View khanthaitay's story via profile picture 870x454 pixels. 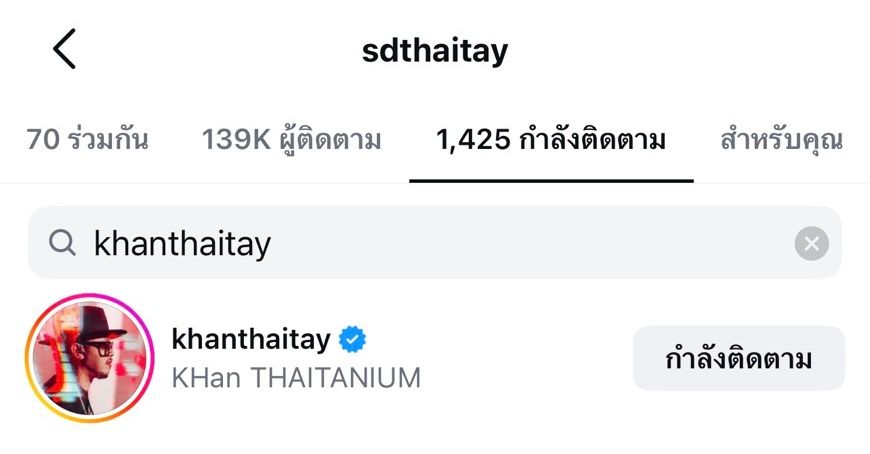(x=90, y=358)
